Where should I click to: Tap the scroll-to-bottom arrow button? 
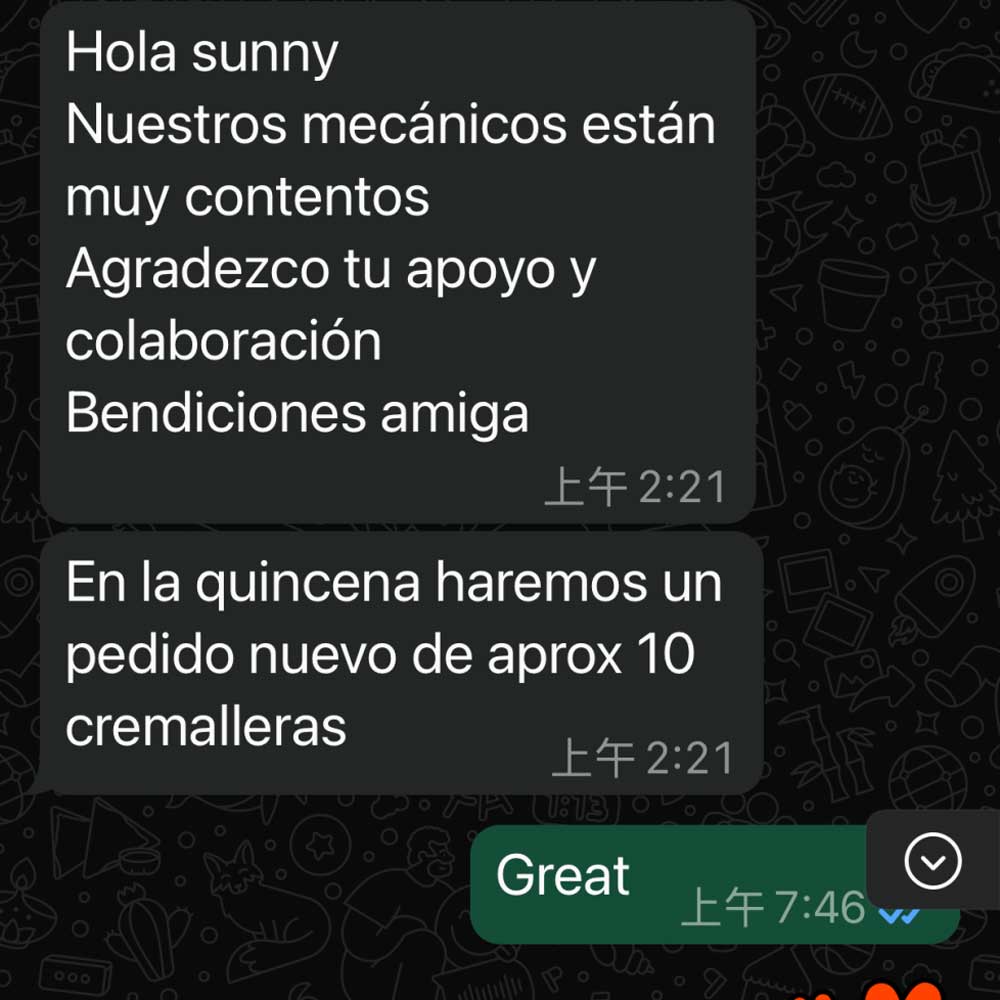click(x=932, y=861)
